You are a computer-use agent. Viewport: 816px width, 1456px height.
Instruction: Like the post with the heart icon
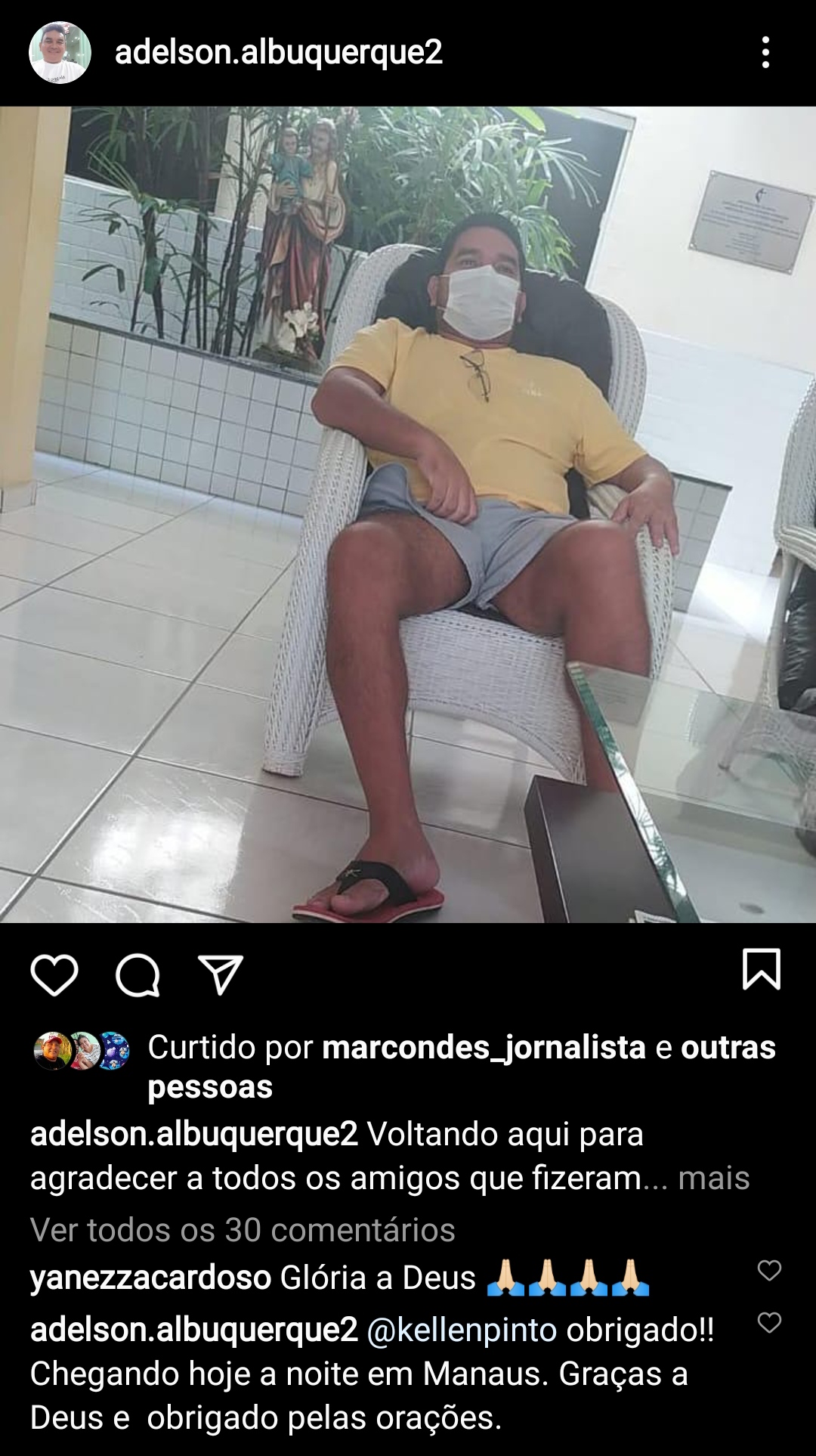54,974
